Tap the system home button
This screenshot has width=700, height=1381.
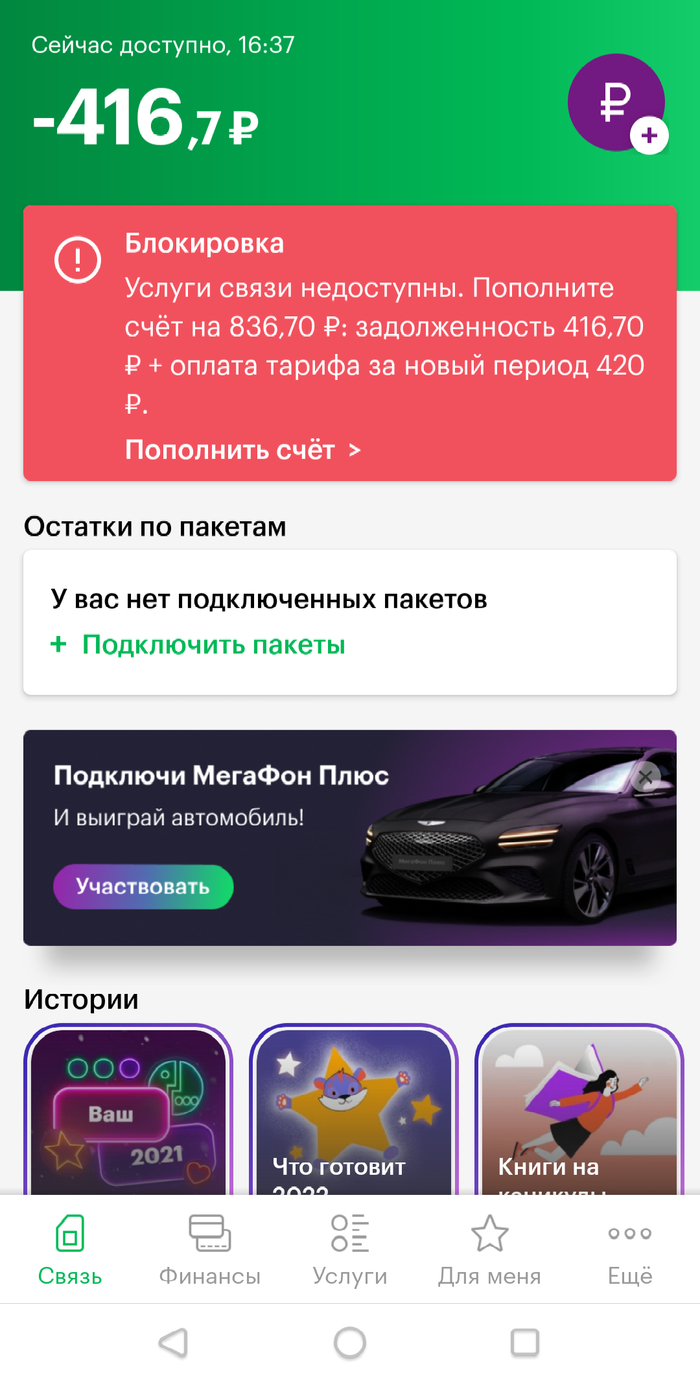tap(350, 1342)
